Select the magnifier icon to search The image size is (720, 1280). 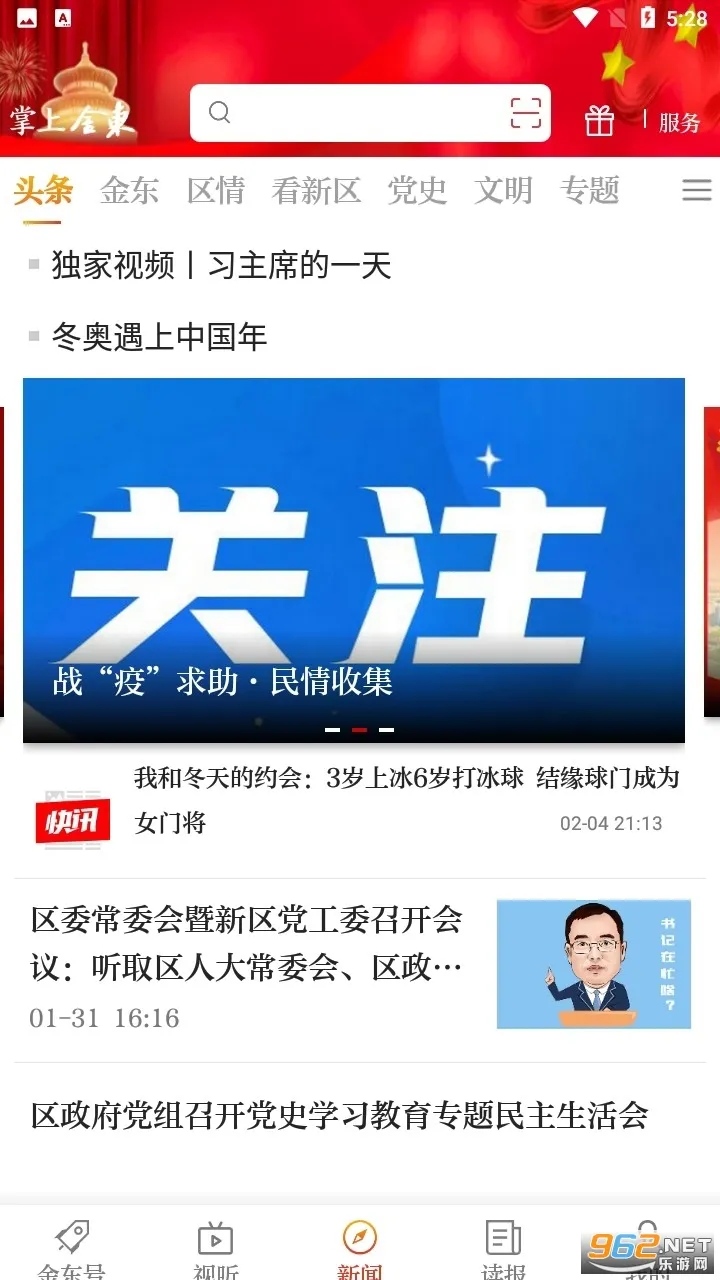pos(220,112)
